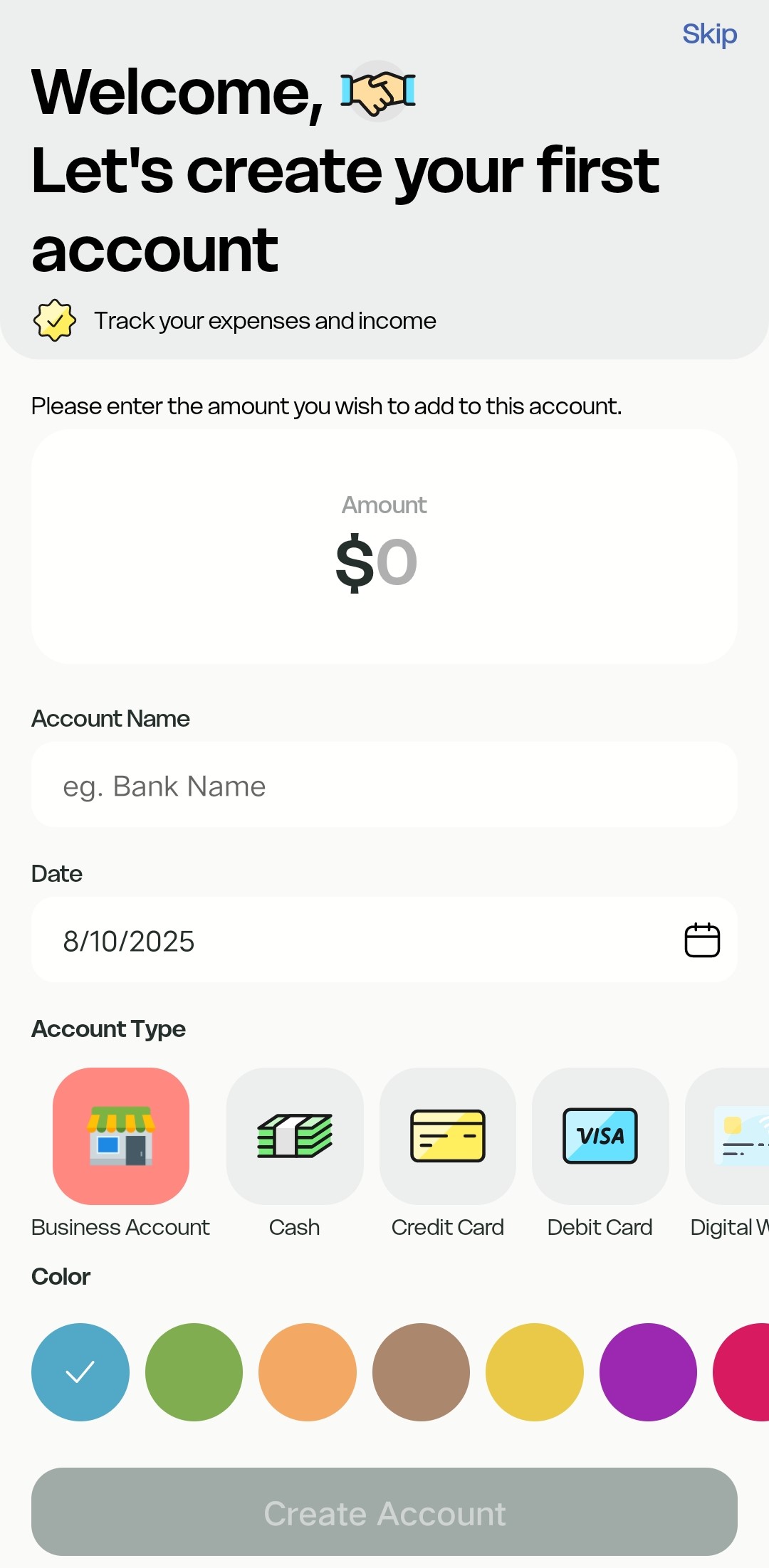This screenshot has width=769, height=1568.
Task: Pick the orange color swatch
Action: coord(307,1372)
